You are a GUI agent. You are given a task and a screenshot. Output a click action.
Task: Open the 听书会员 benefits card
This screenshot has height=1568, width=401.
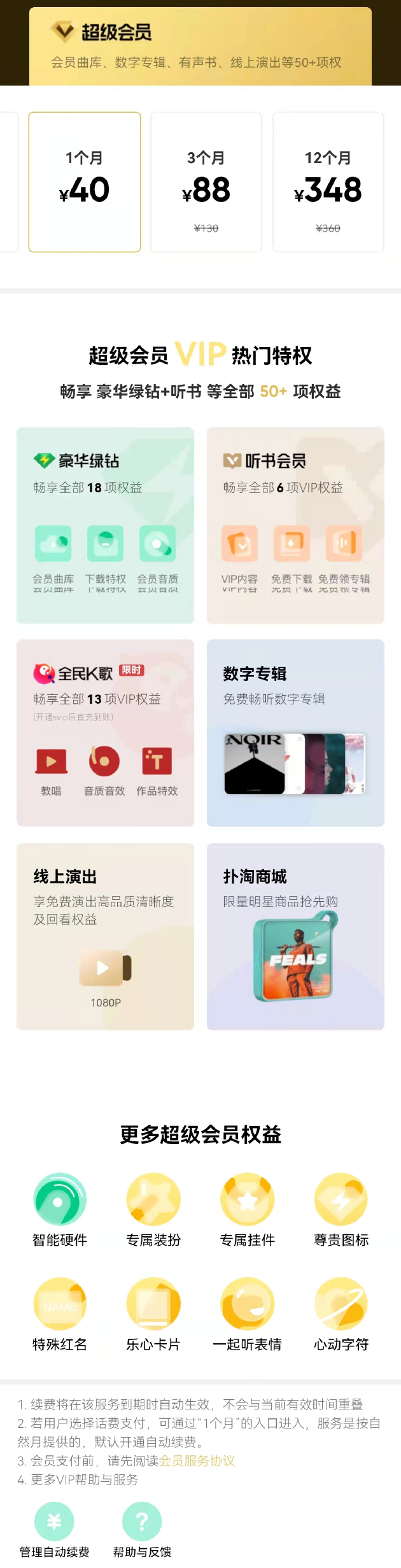click(295, 525)
